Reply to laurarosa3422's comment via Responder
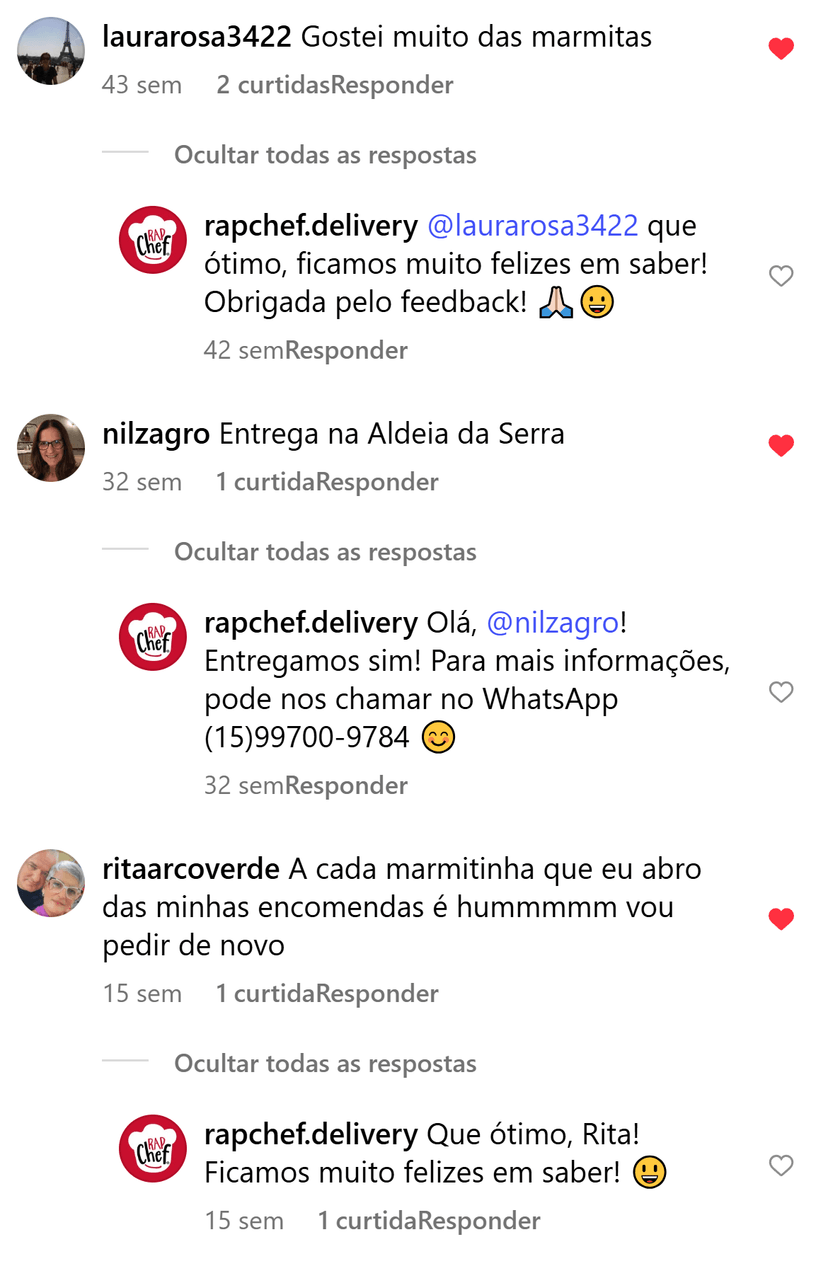The width and height of the screenshot is (828, 1261). (392, 85)
